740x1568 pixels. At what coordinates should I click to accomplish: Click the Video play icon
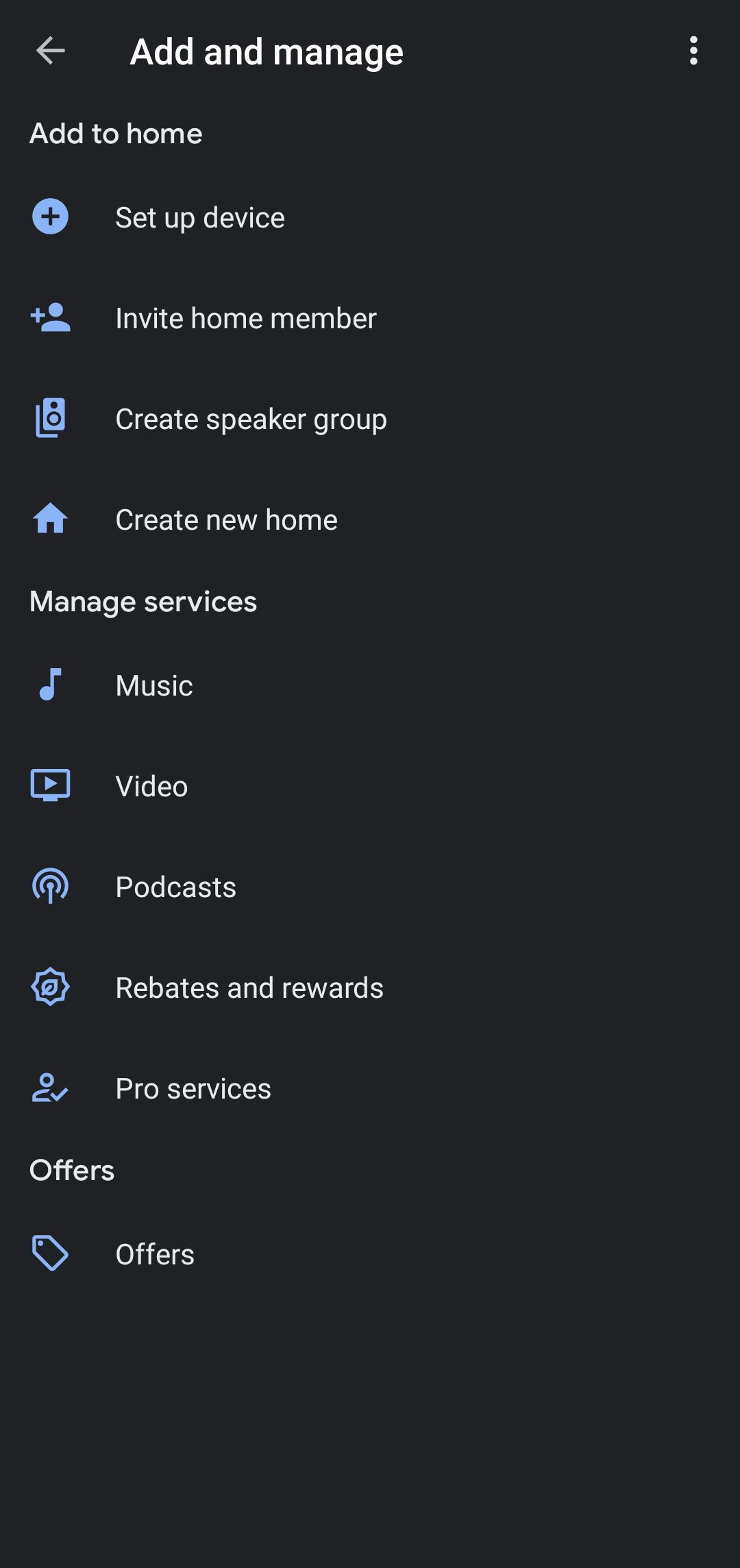coord(50,786)
